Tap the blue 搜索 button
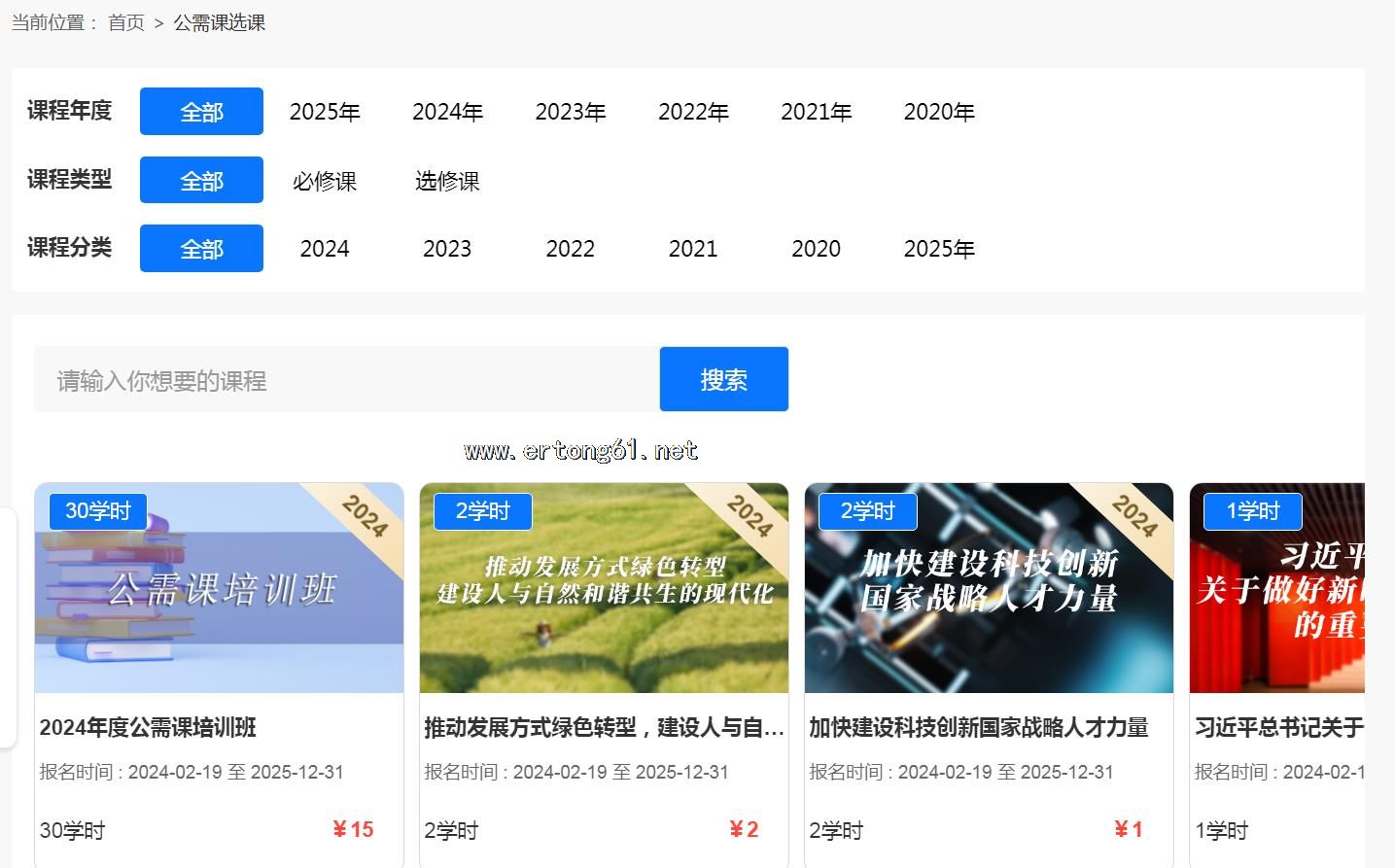Image resolution: width=1395 pixels, height=868 pixels. [723, 380]
